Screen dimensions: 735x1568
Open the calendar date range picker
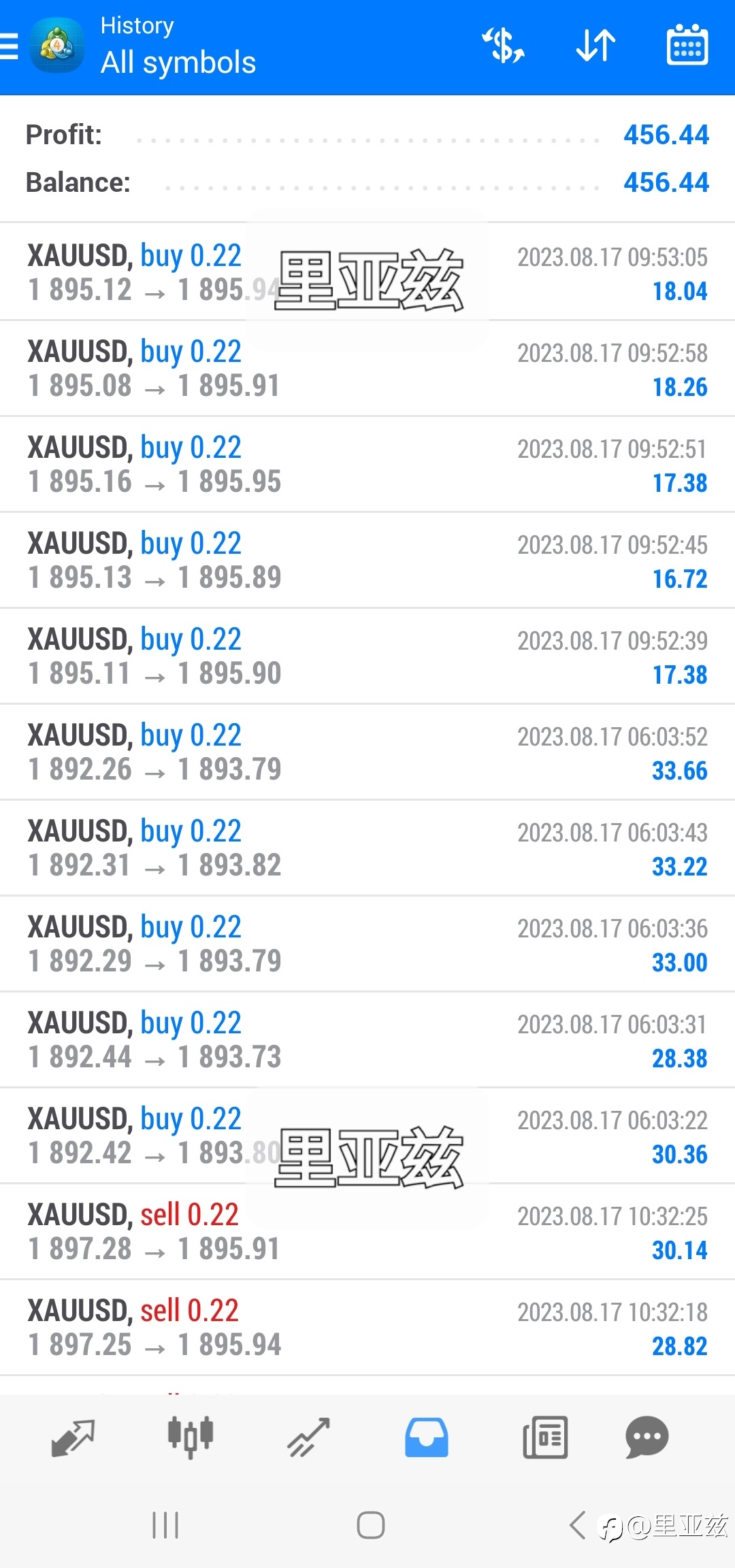[x=687, y=46]
